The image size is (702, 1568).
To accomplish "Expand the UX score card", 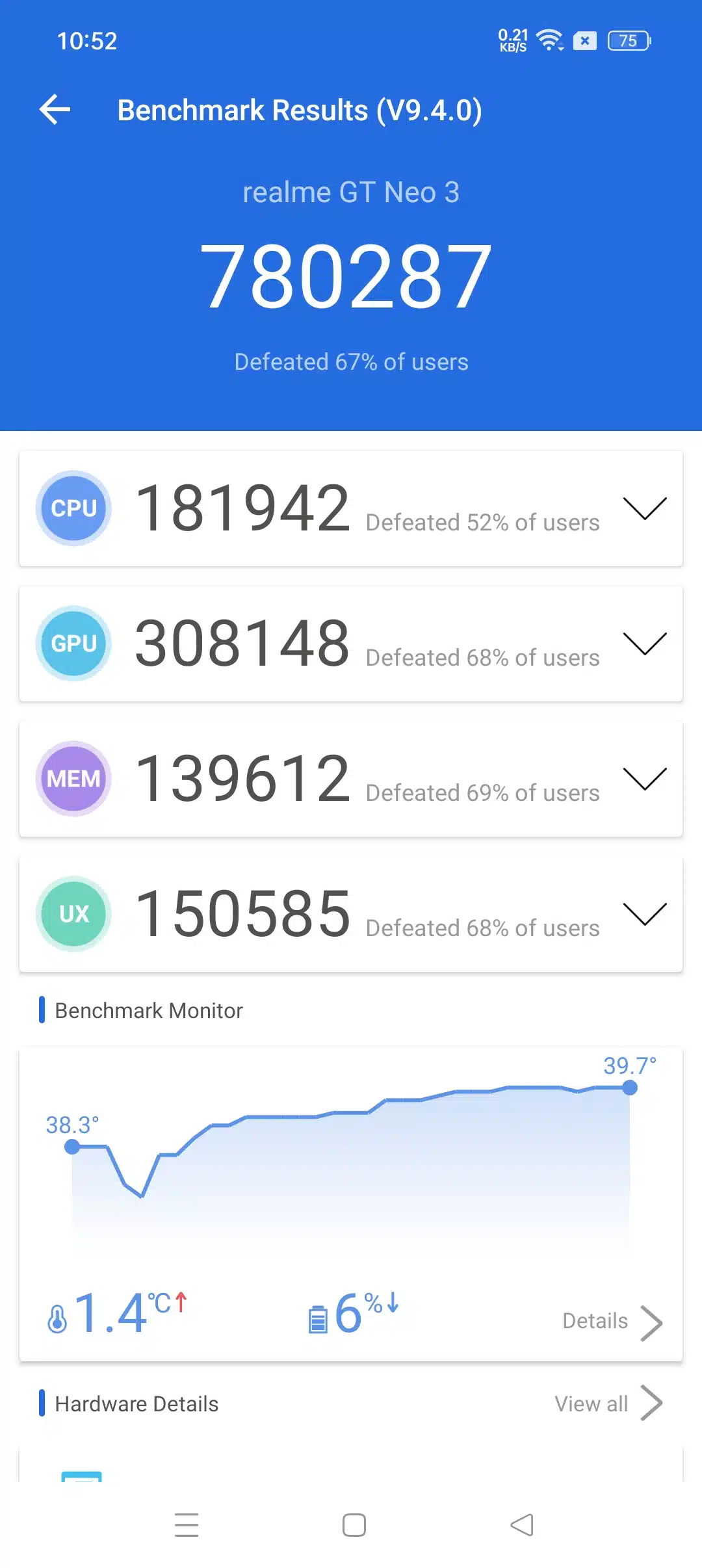I will (x=644, y=914).
